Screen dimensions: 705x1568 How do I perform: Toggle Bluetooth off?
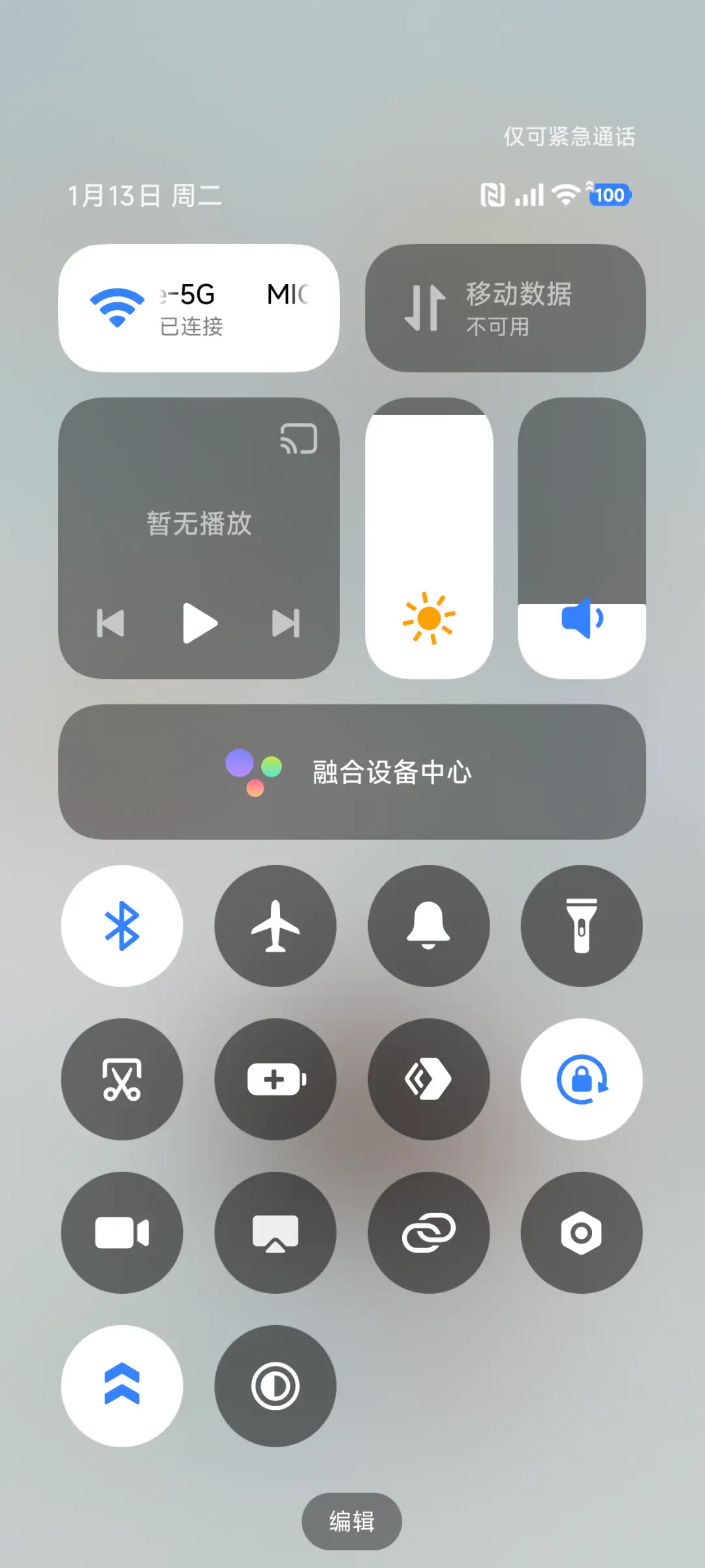(x=121, y=926)
